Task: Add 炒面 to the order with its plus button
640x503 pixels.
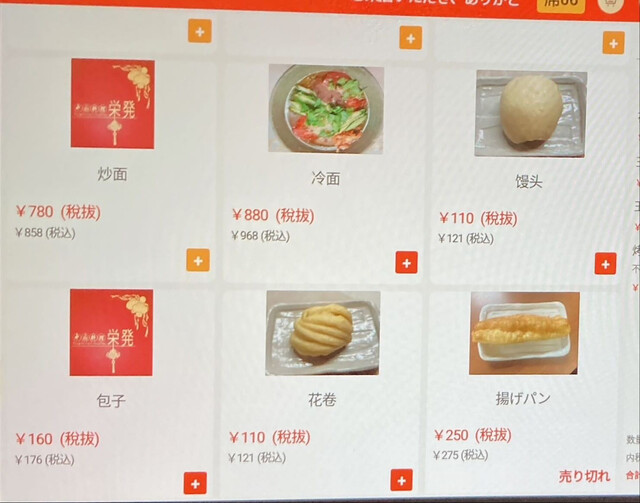Action: (x=198, y=260)
